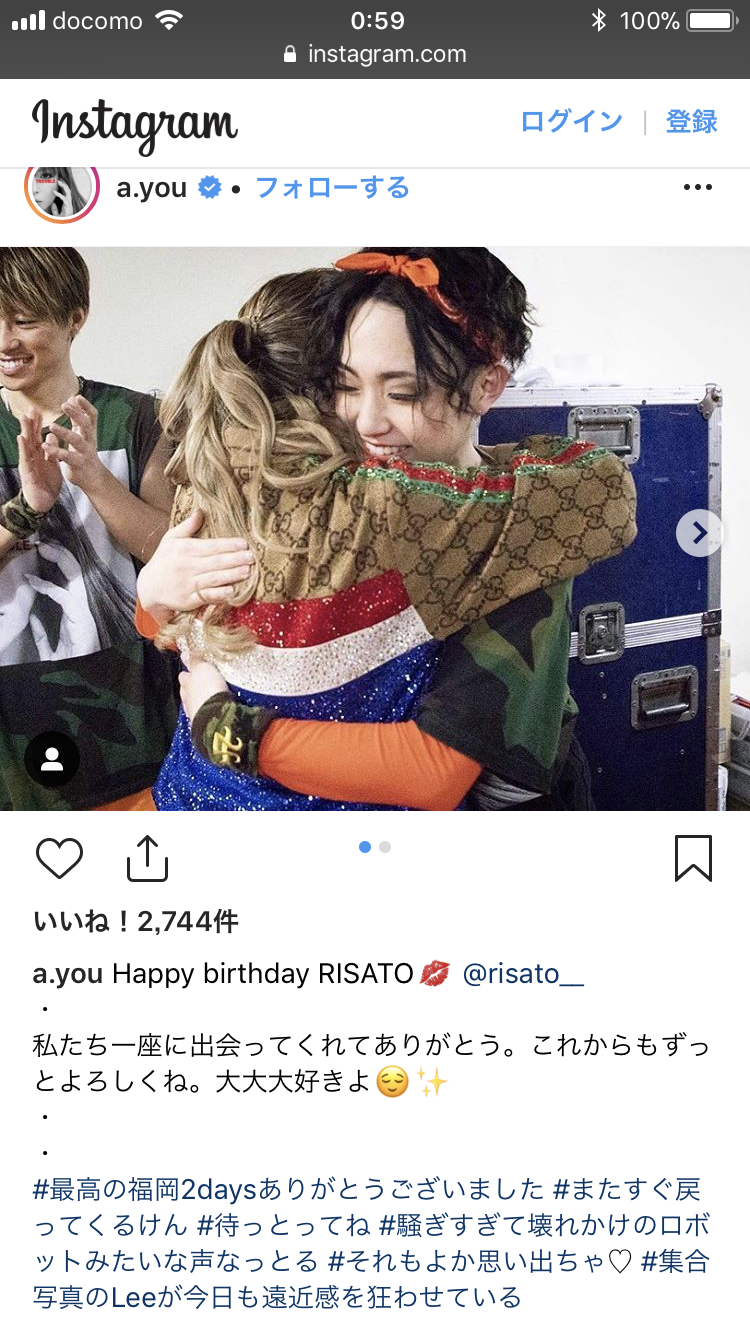
Task: Open the post's three-dot options menu
Action: 697,188
